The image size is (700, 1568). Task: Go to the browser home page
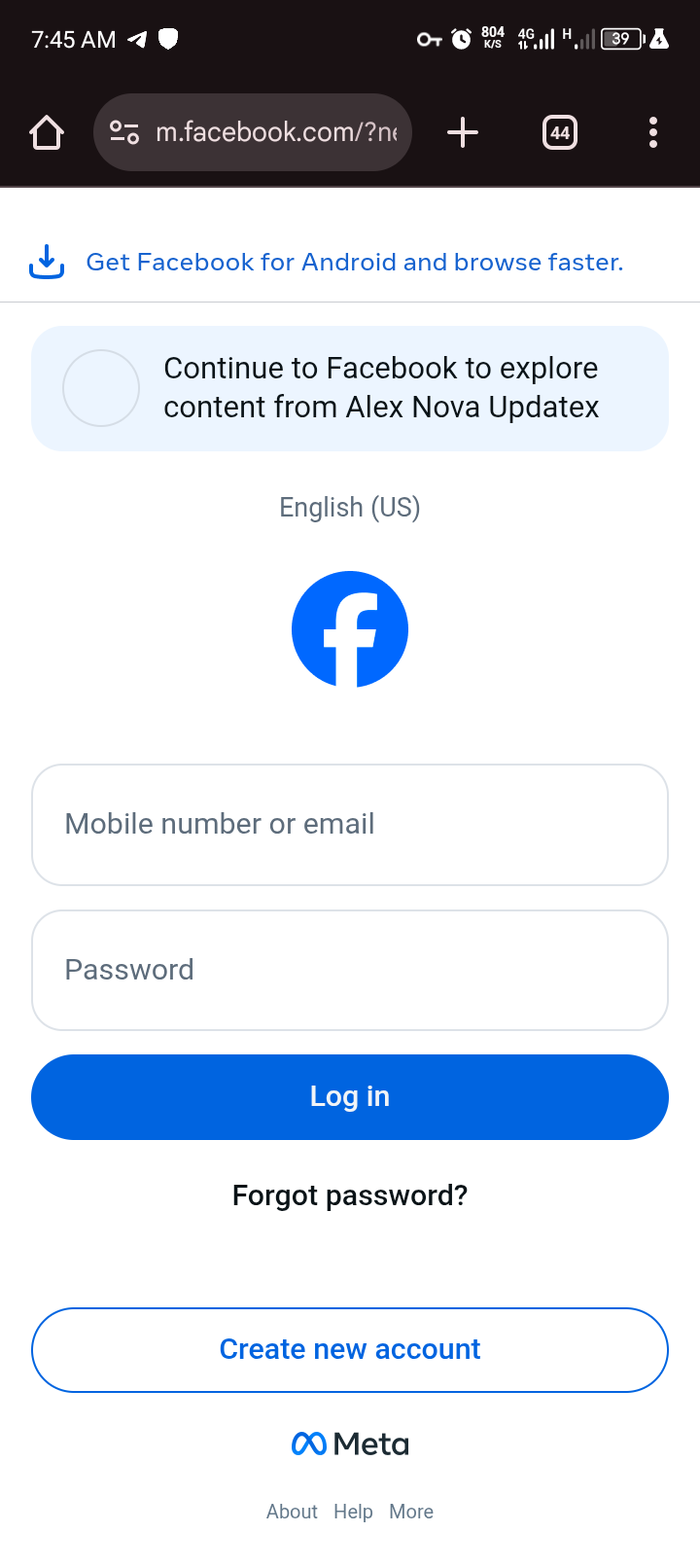click(47, 132)
